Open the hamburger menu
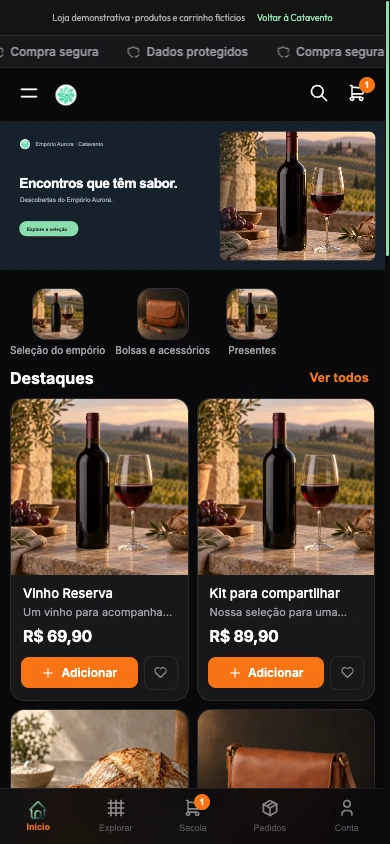The height and width of the screenshot is (844, 390). click(x=29, y=93)
